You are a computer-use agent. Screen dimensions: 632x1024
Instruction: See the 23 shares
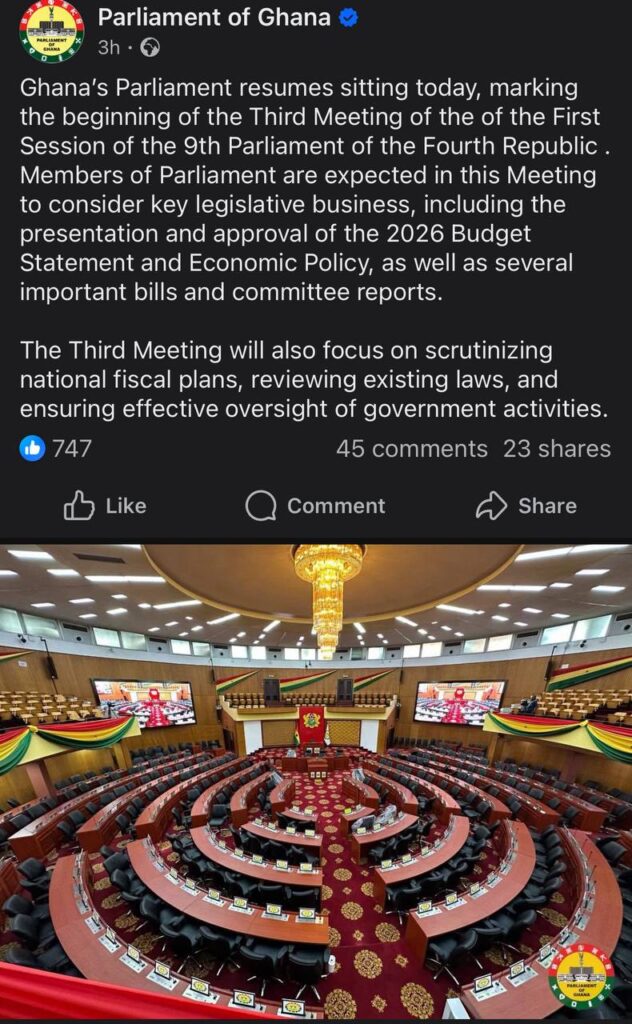click(x=557, y=449)
